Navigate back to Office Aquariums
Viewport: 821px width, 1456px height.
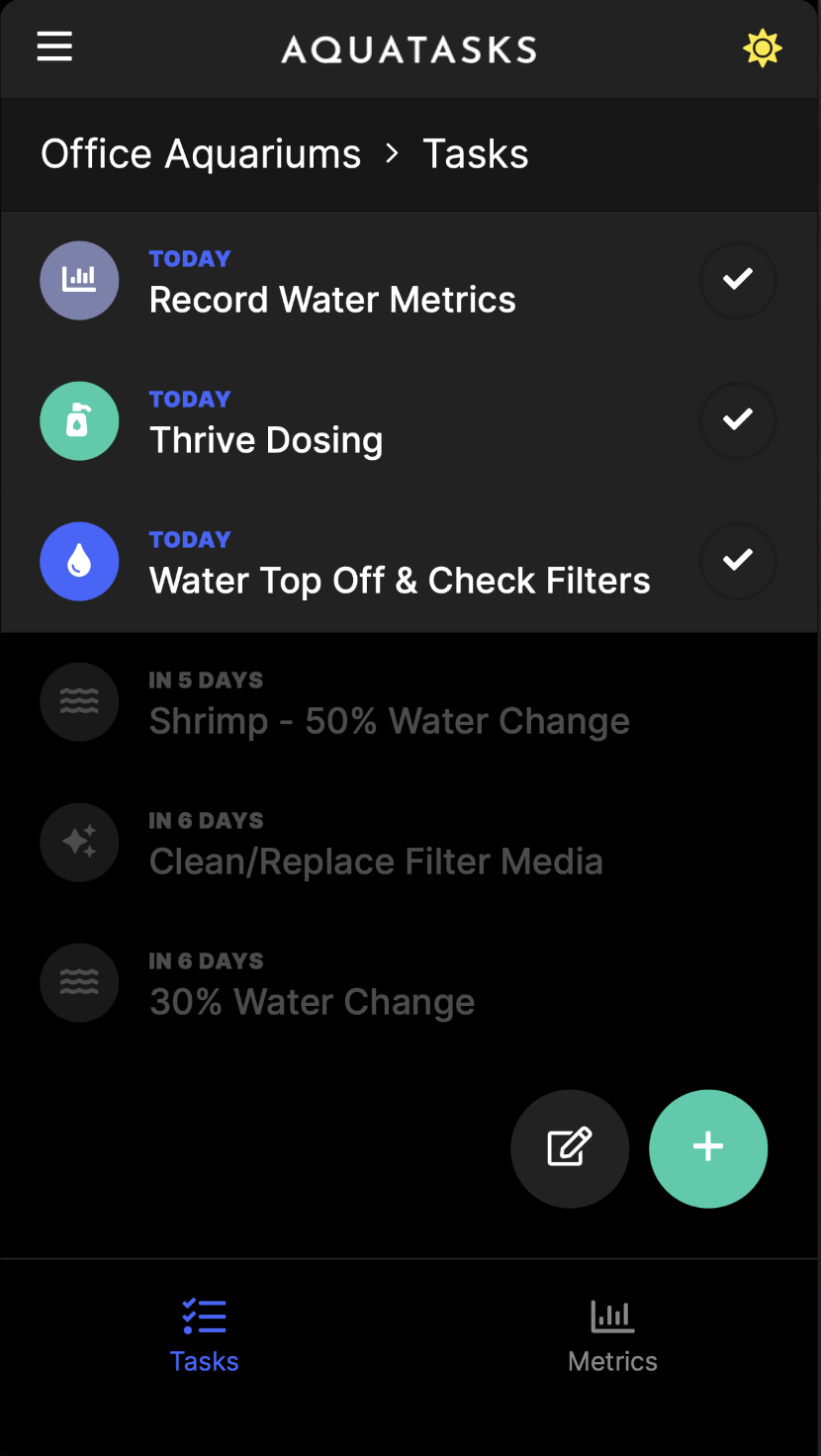[201, 153]
